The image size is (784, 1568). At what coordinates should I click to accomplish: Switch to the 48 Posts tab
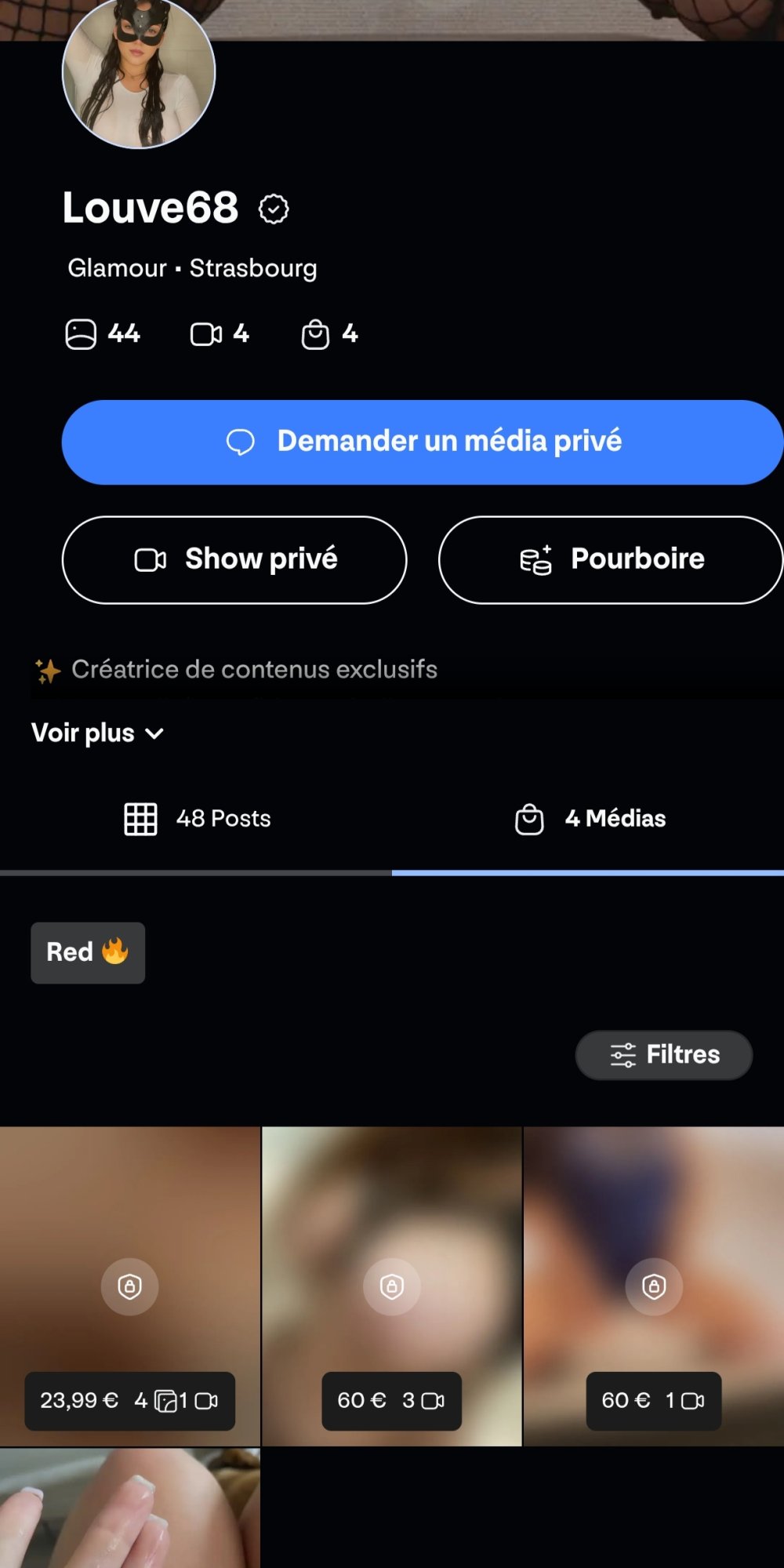point(197,819)
